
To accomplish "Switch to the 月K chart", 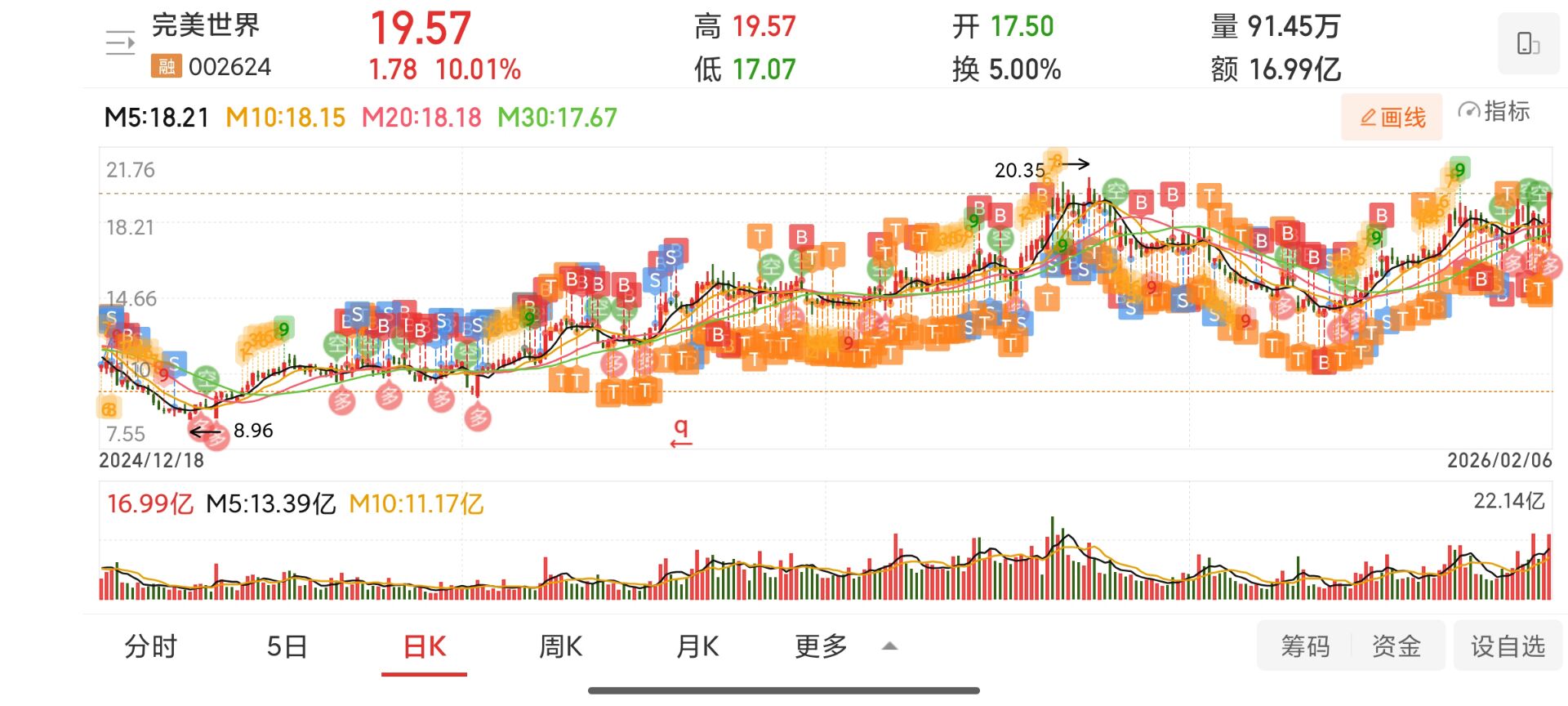I will pyautogui.click(x=697, y=646).
